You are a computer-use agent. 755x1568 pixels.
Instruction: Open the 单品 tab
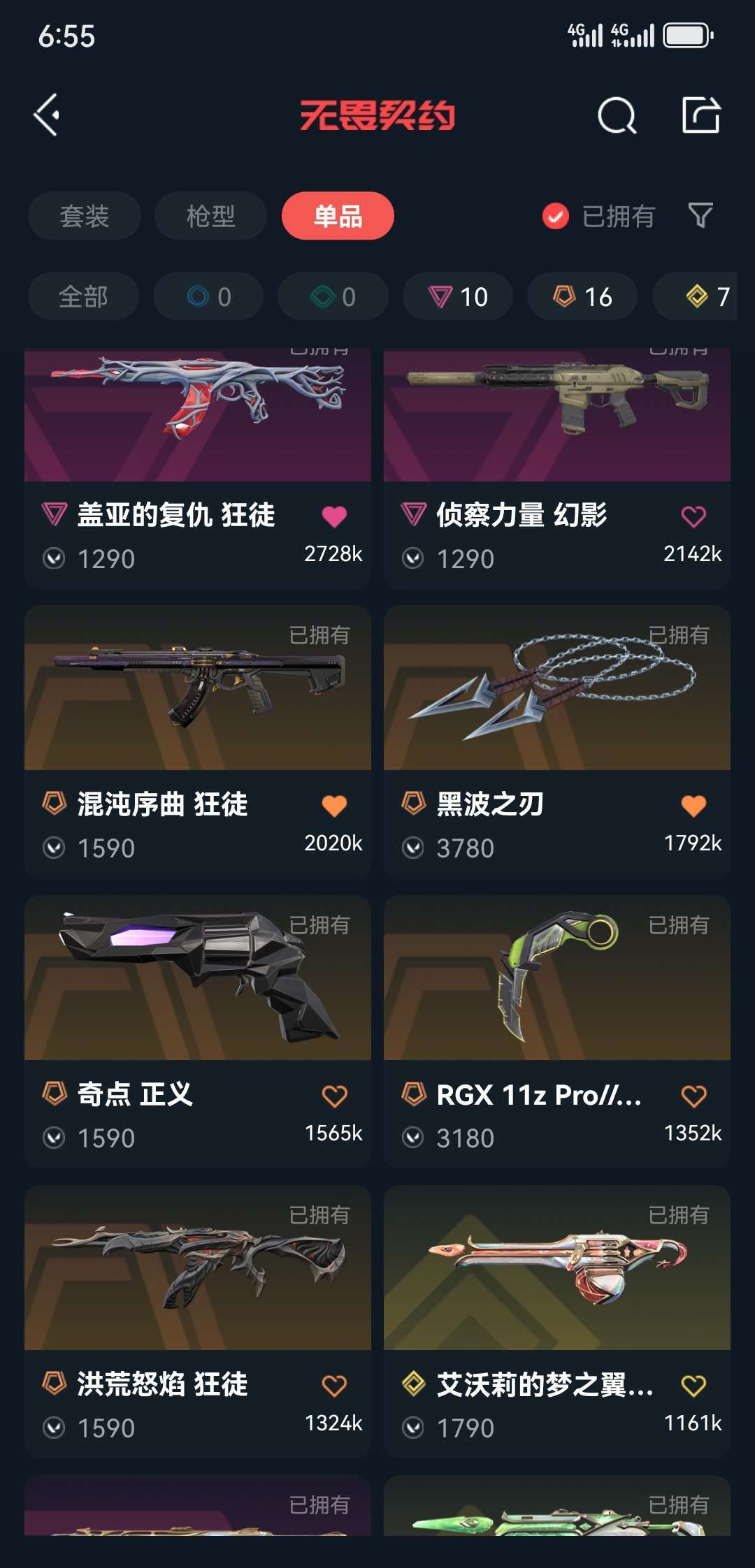(338, 217)
